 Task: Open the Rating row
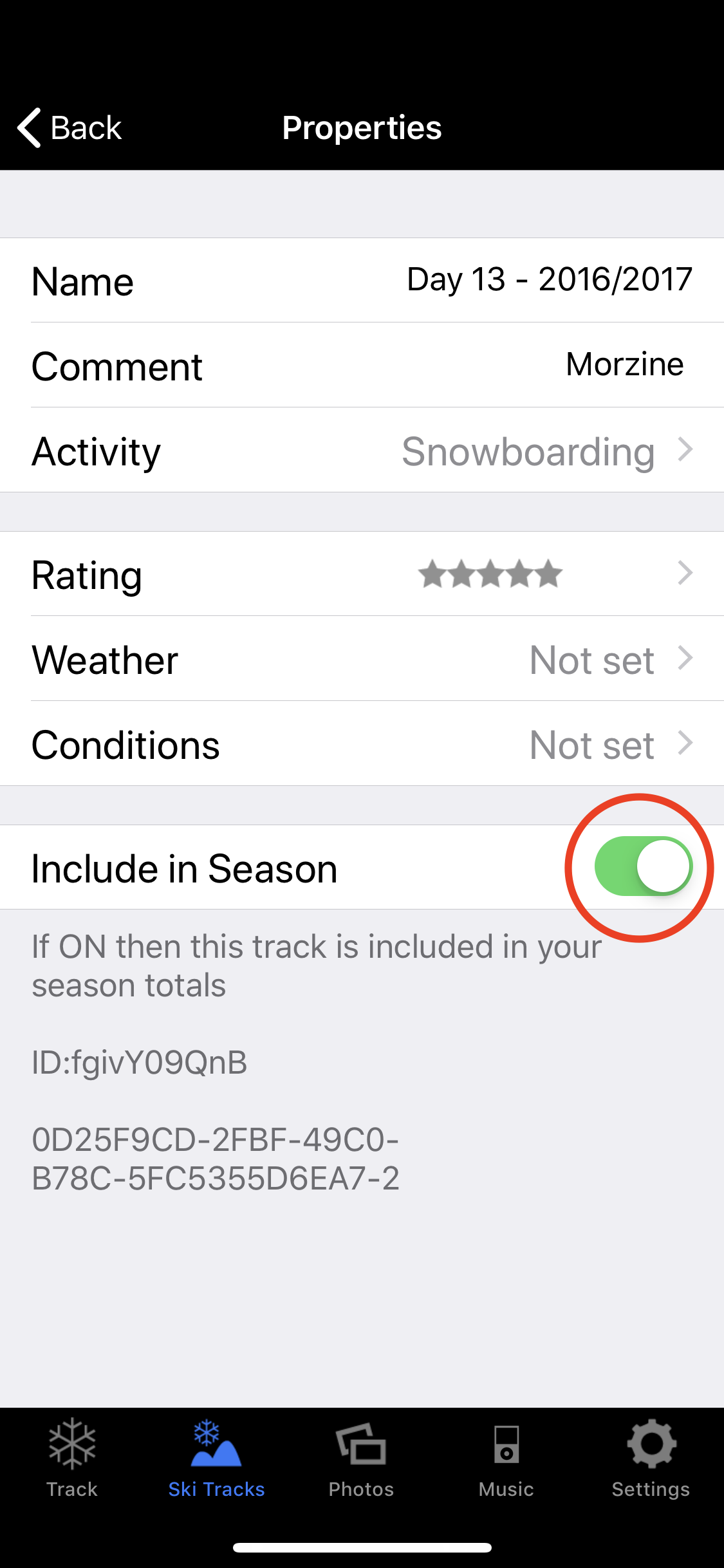(x=362, y=574)
